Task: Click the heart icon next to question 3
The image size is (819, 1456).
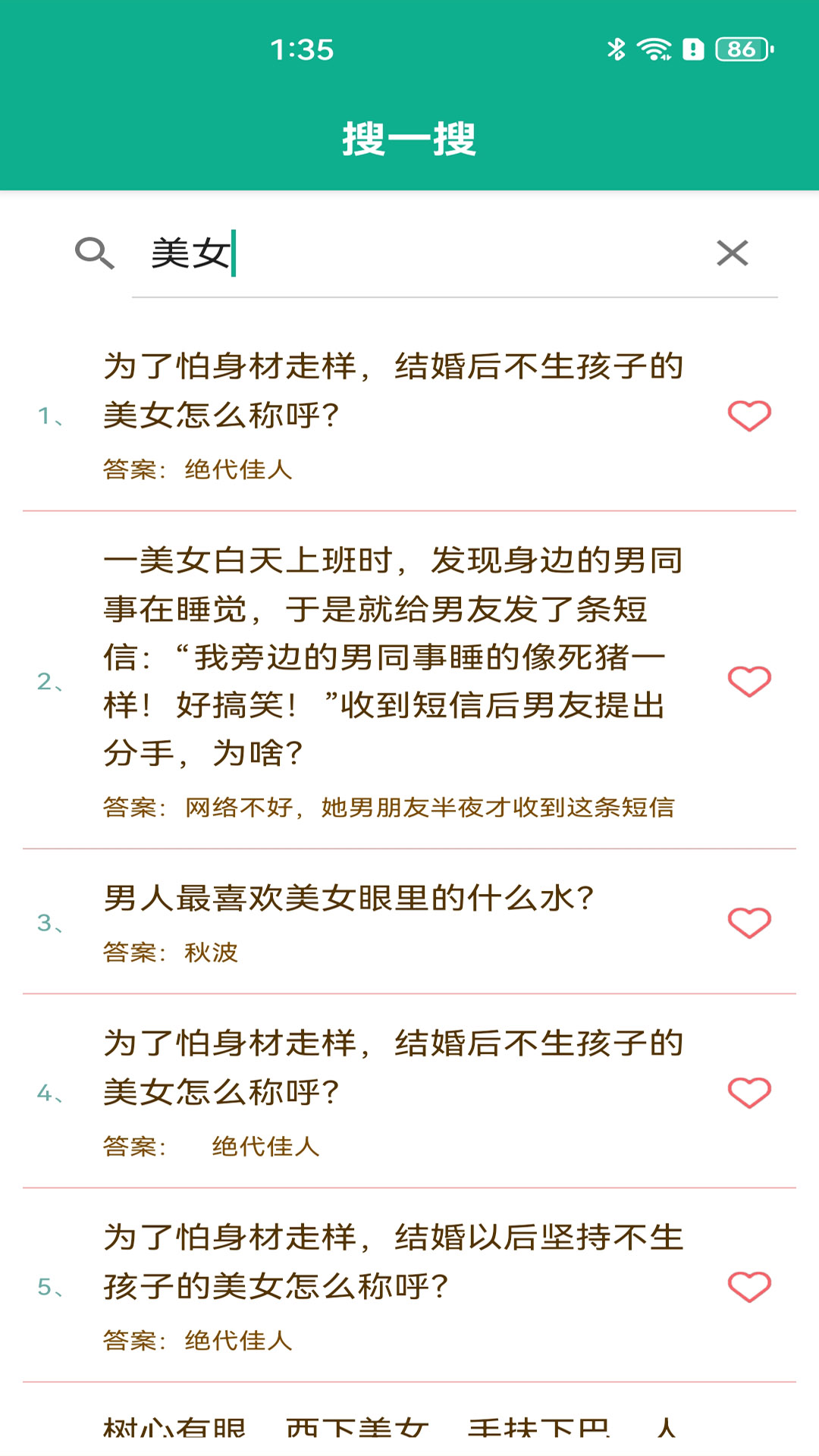Action: (x=748, y=921)
